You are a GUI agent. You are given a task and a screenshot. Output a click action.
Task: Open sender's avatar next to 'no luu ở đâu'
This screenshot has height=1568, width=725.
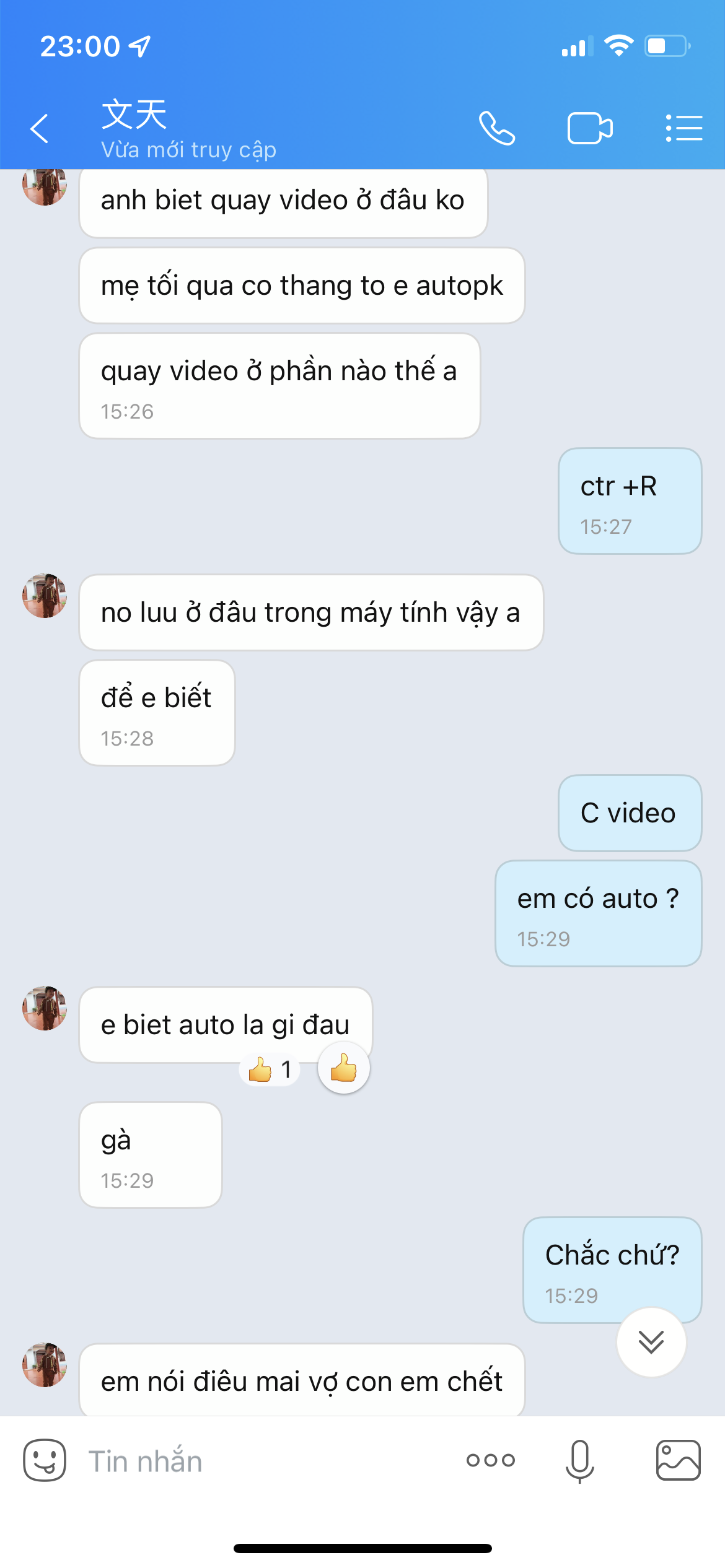45,596
